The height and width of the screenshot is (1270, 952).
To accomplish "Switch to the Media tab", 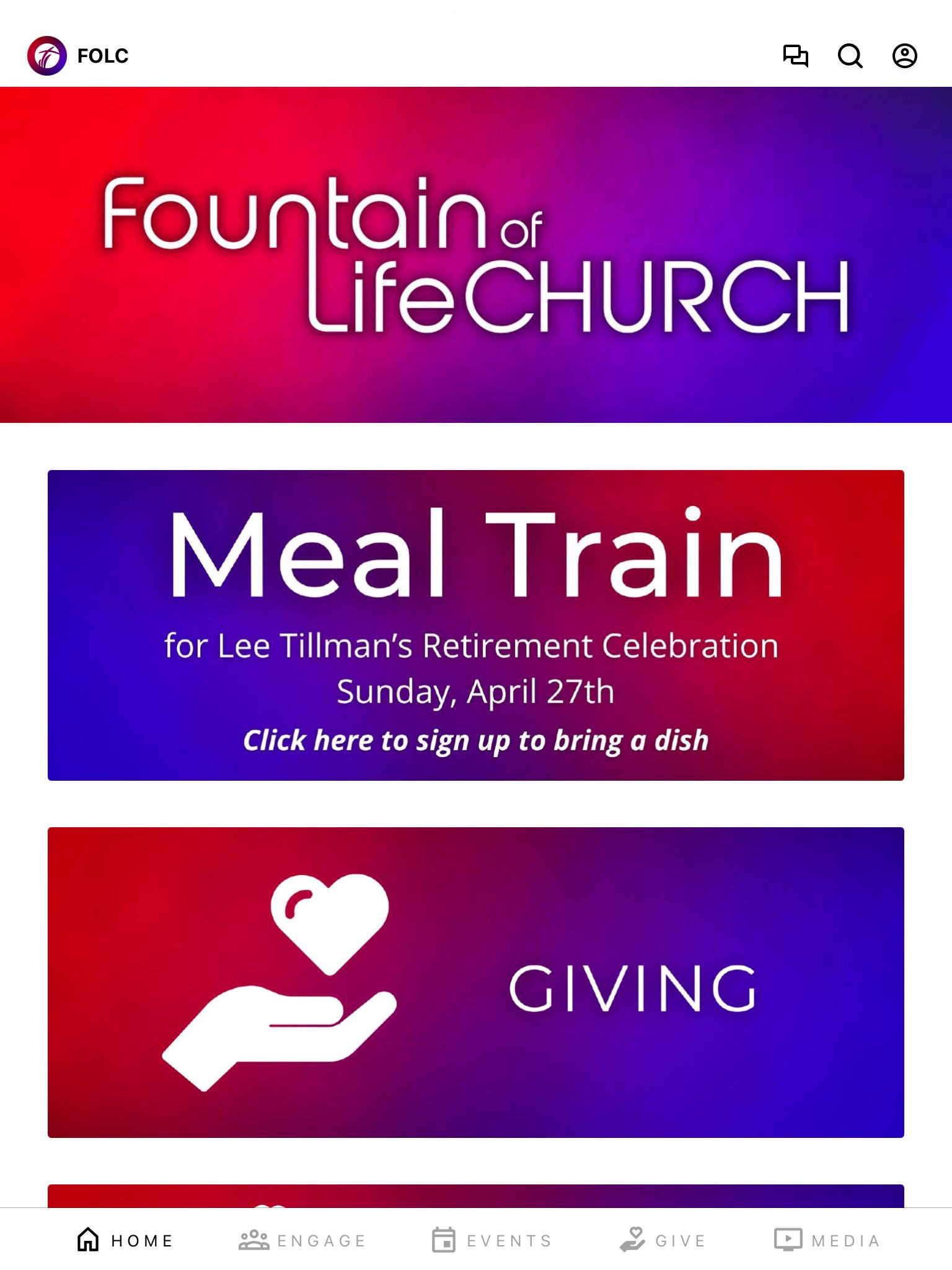I will [827, 1240].
